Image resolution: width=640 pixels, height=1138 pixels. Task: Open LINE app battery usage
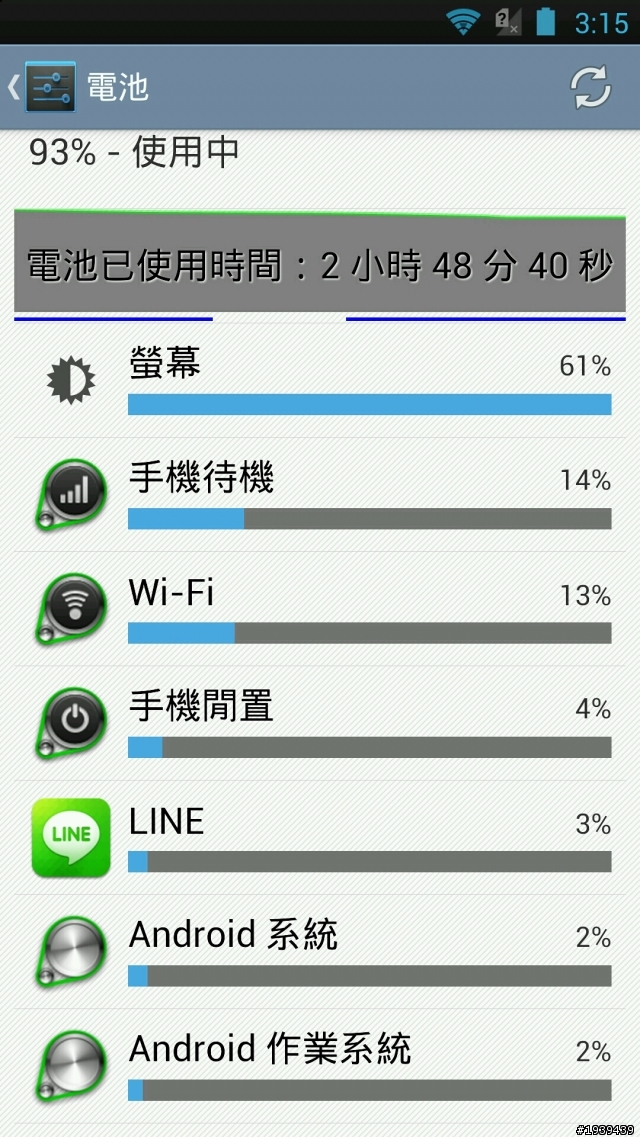tap(320, 838)
